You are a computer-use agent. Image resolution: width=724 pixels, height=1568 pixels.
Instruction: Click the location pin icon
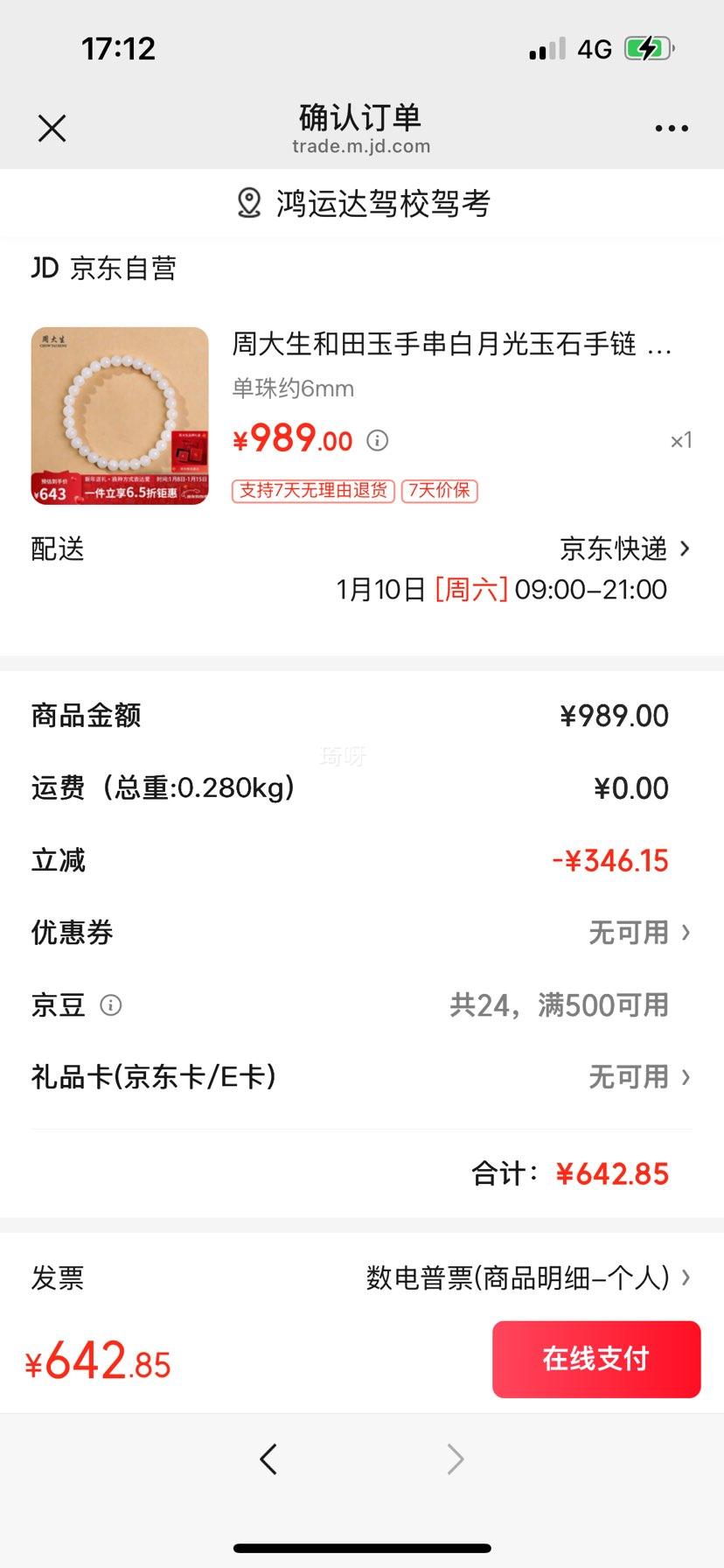coord(247,202)
